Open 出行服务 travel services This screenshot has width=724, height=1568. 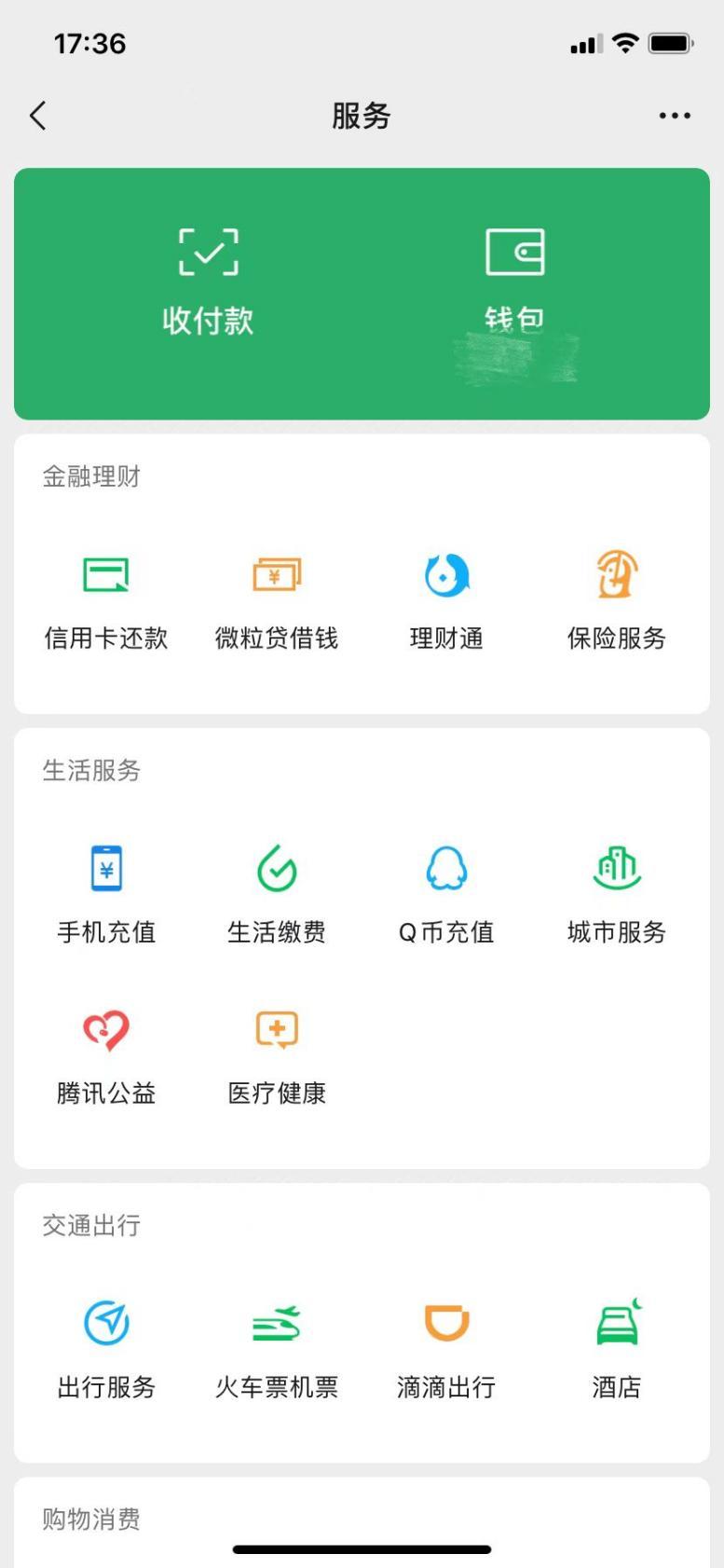point(106,1350)
